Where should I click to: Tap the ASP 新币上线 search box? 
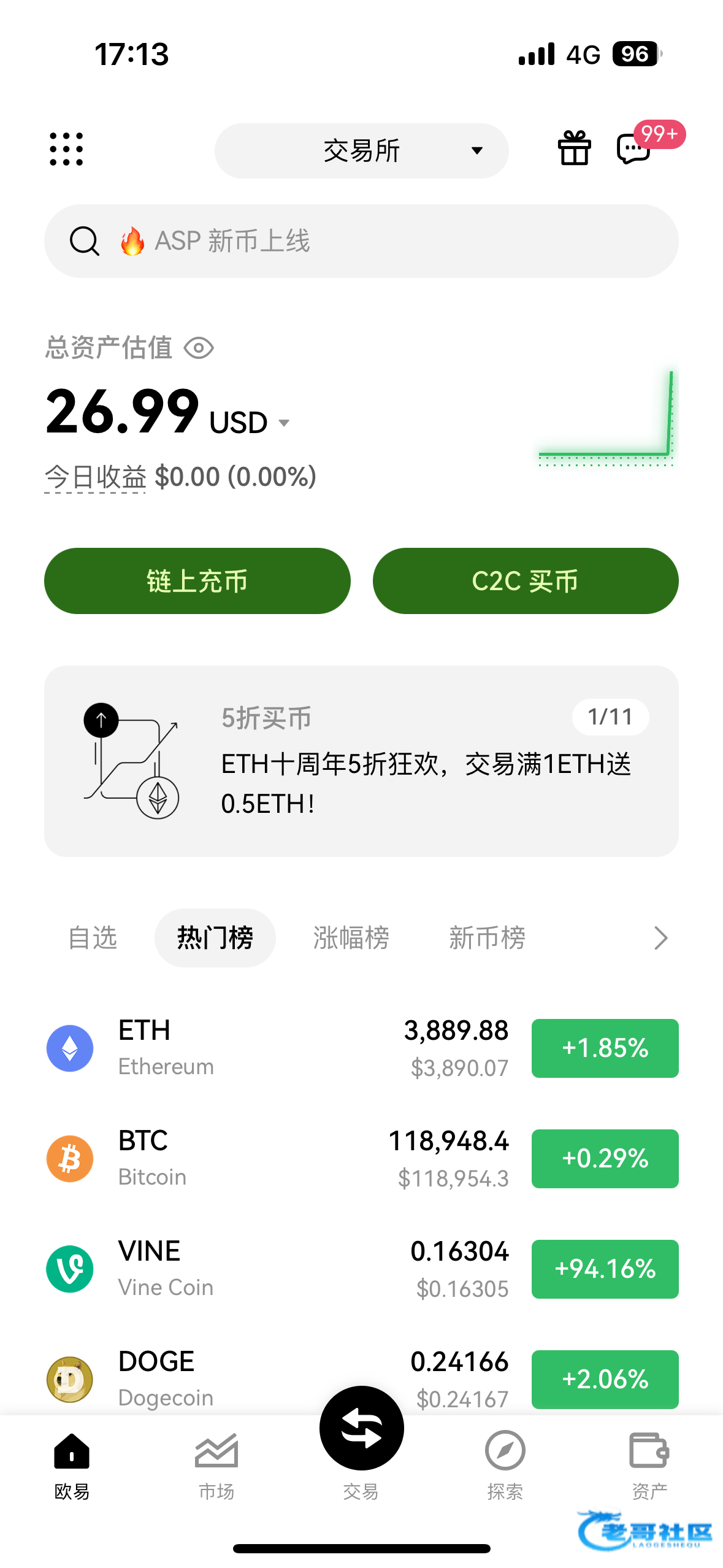[x=361, y=241]
